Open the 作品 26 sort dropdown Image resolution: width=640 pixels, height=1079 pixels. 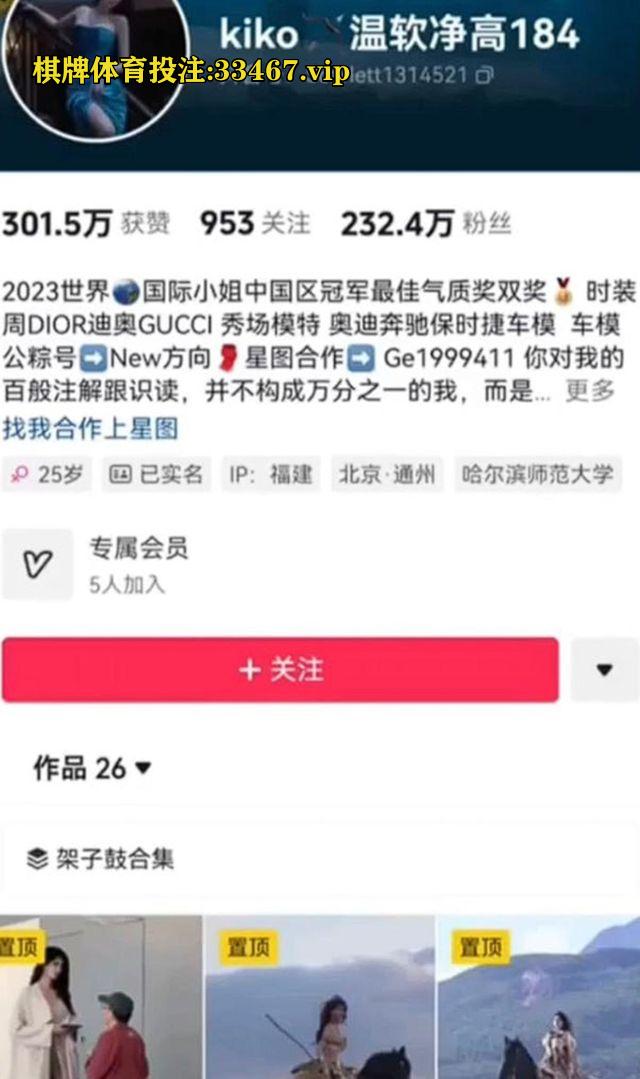point(92,768)
